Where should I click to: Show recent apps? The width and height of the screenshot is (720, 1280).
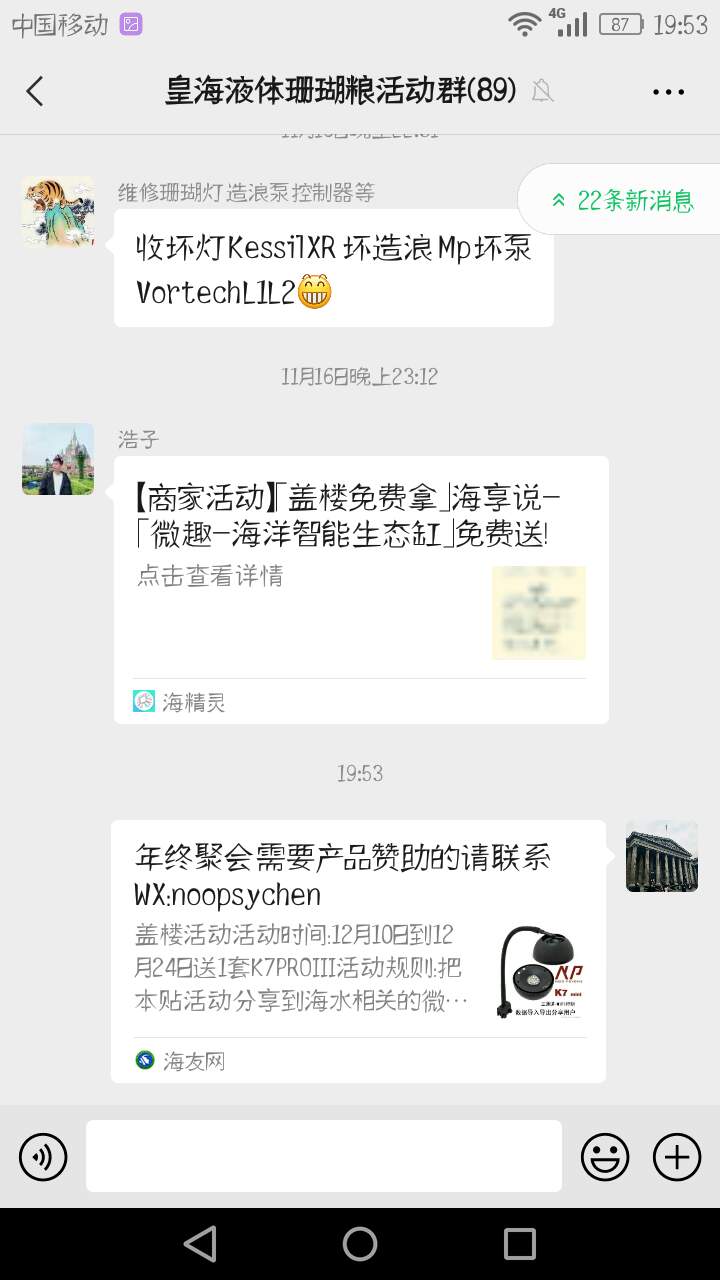coord(520,1244)
